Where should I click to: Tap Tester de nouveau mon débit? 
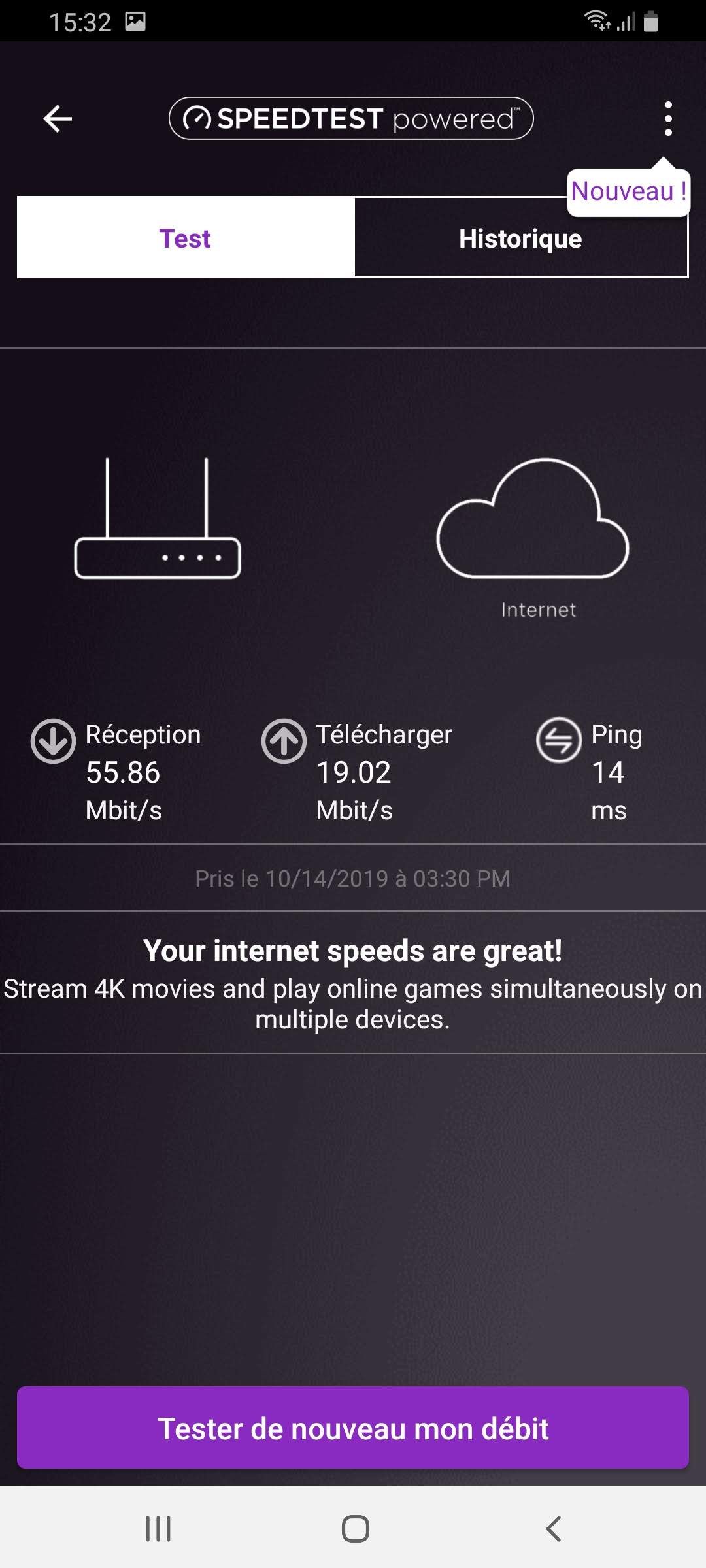point(353,1428)
